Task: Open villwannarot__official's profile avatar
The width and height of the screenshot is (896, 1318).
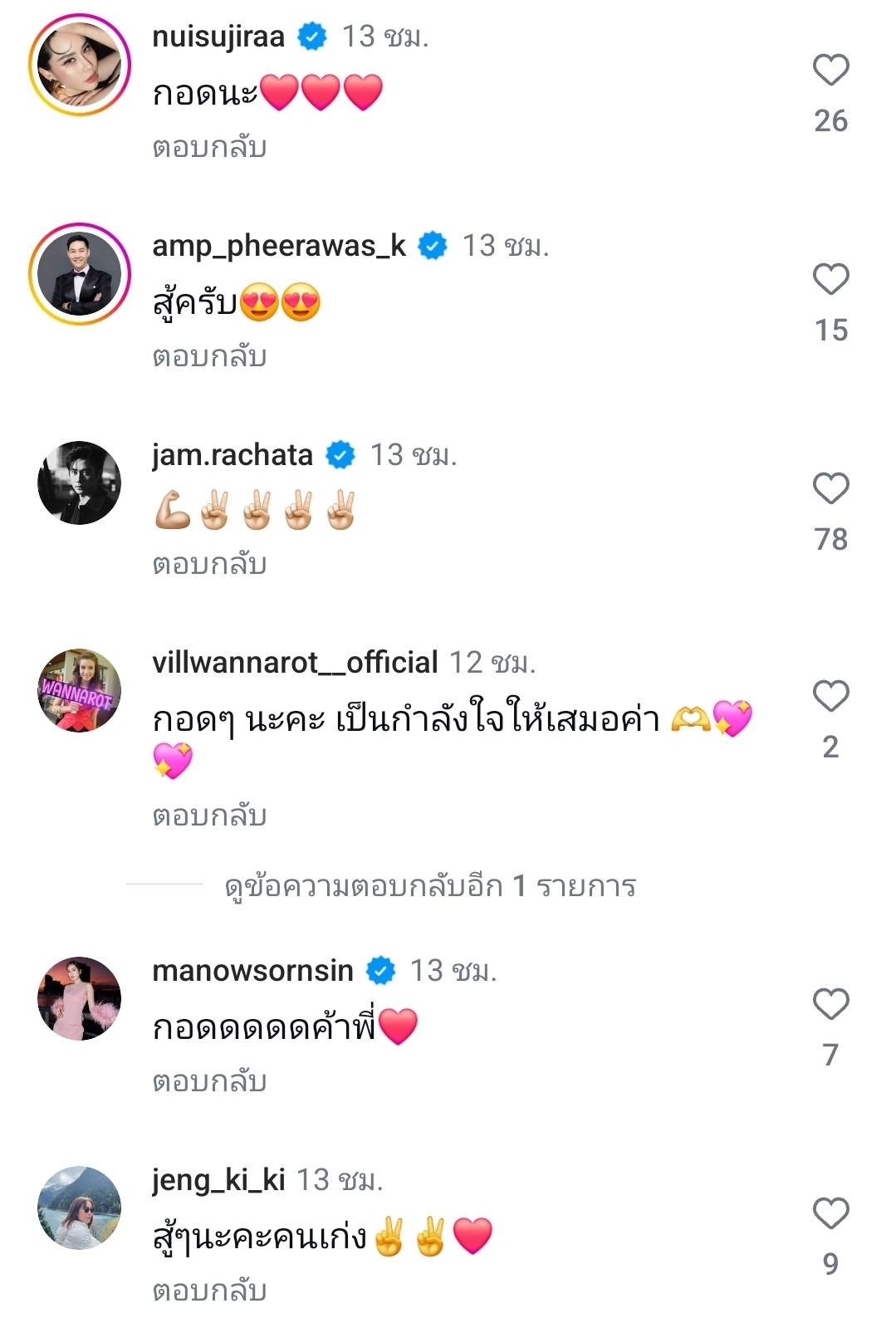Action: 80,690
